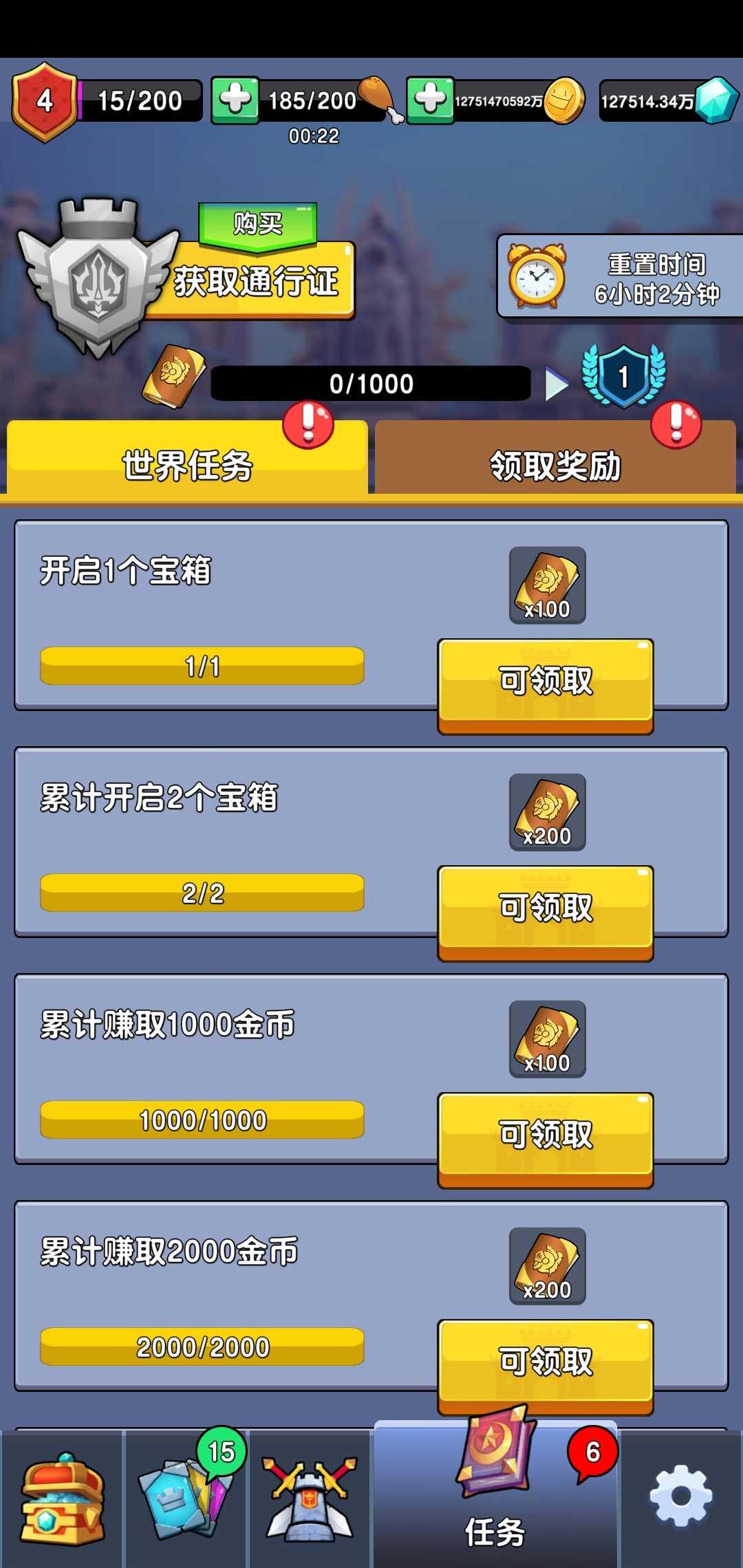This screenshot has width=743, height=1568.
Task: Select the 任务 tab
Action: [495, 1499]
